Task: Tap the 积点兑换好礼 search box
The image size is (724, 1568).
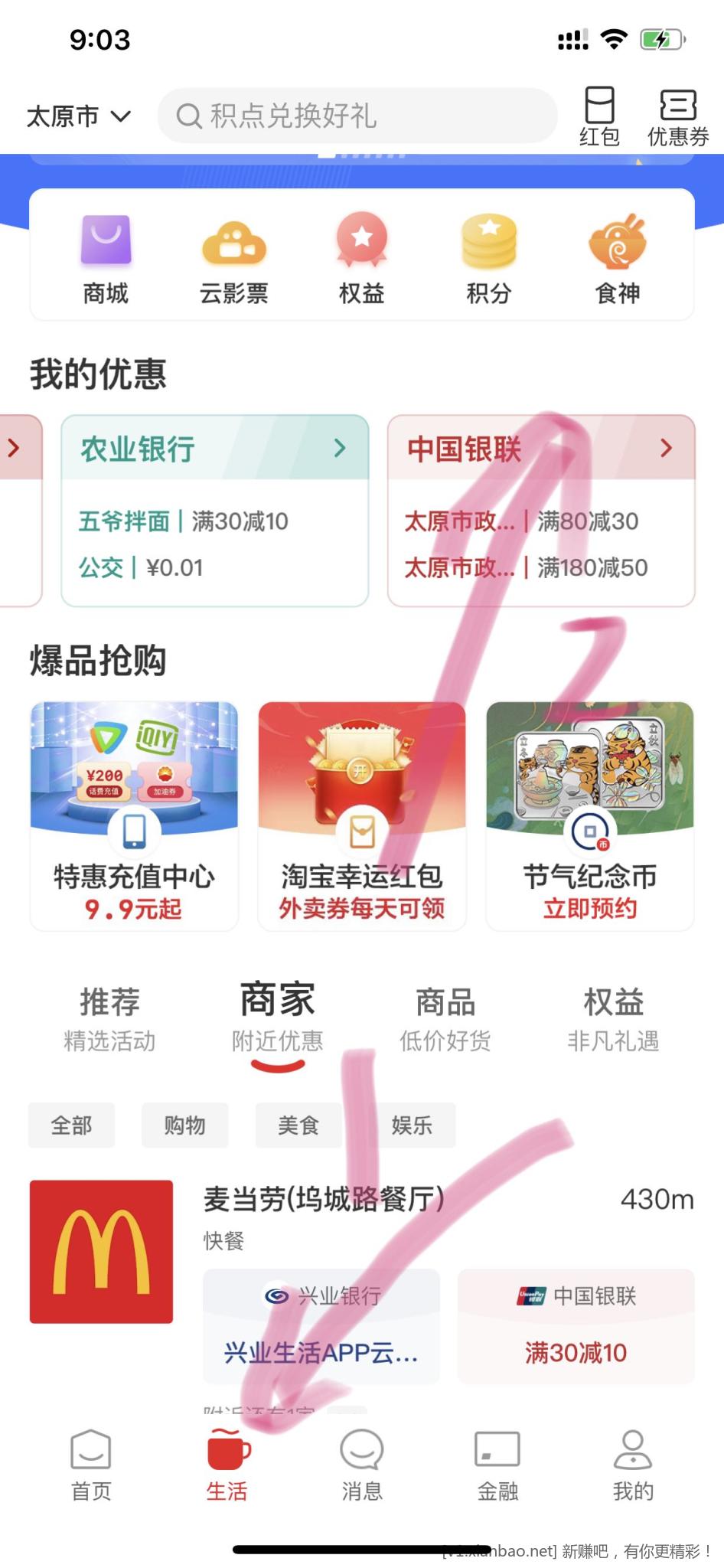Action: tap(357, 116)
